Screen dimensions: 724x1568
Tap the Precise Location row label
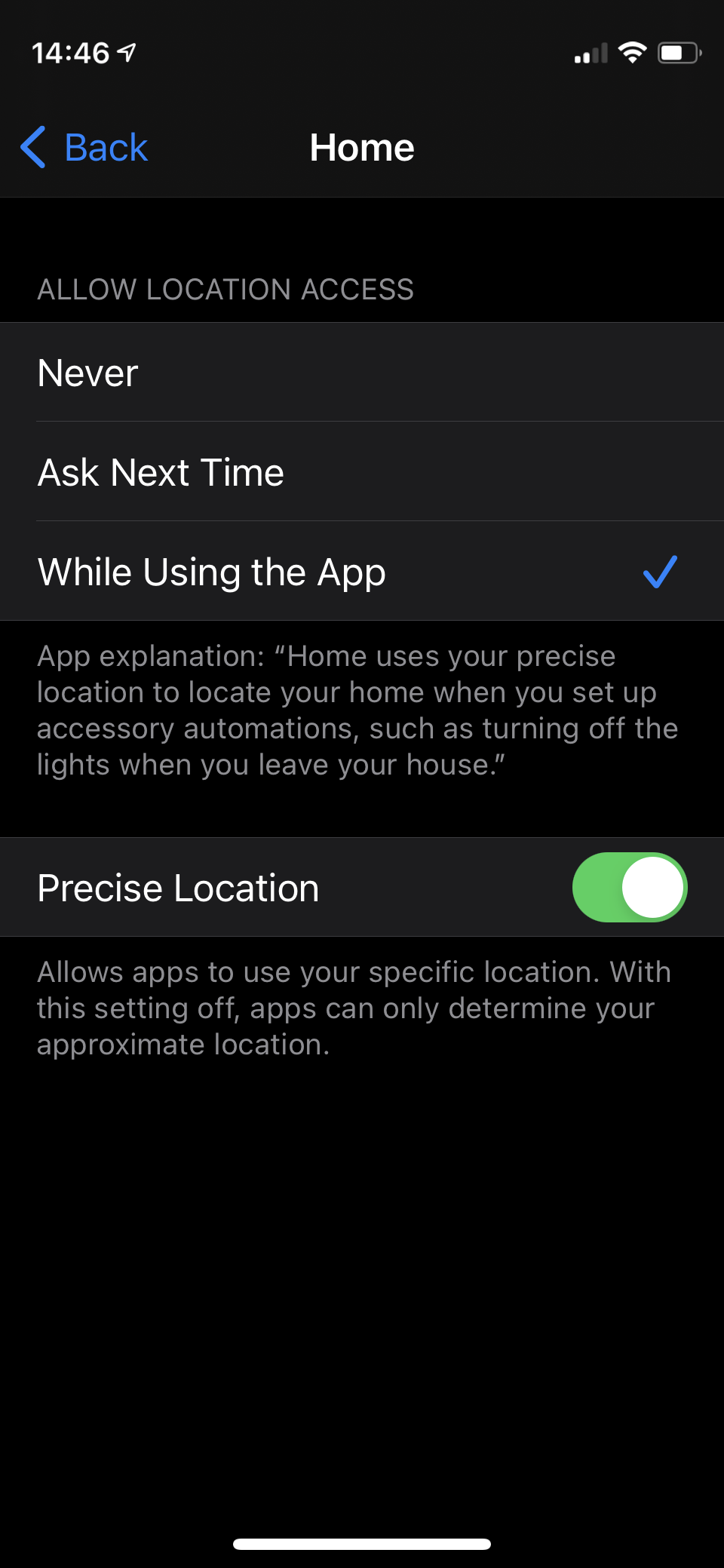pyautogui.click(x=177, y=887)
